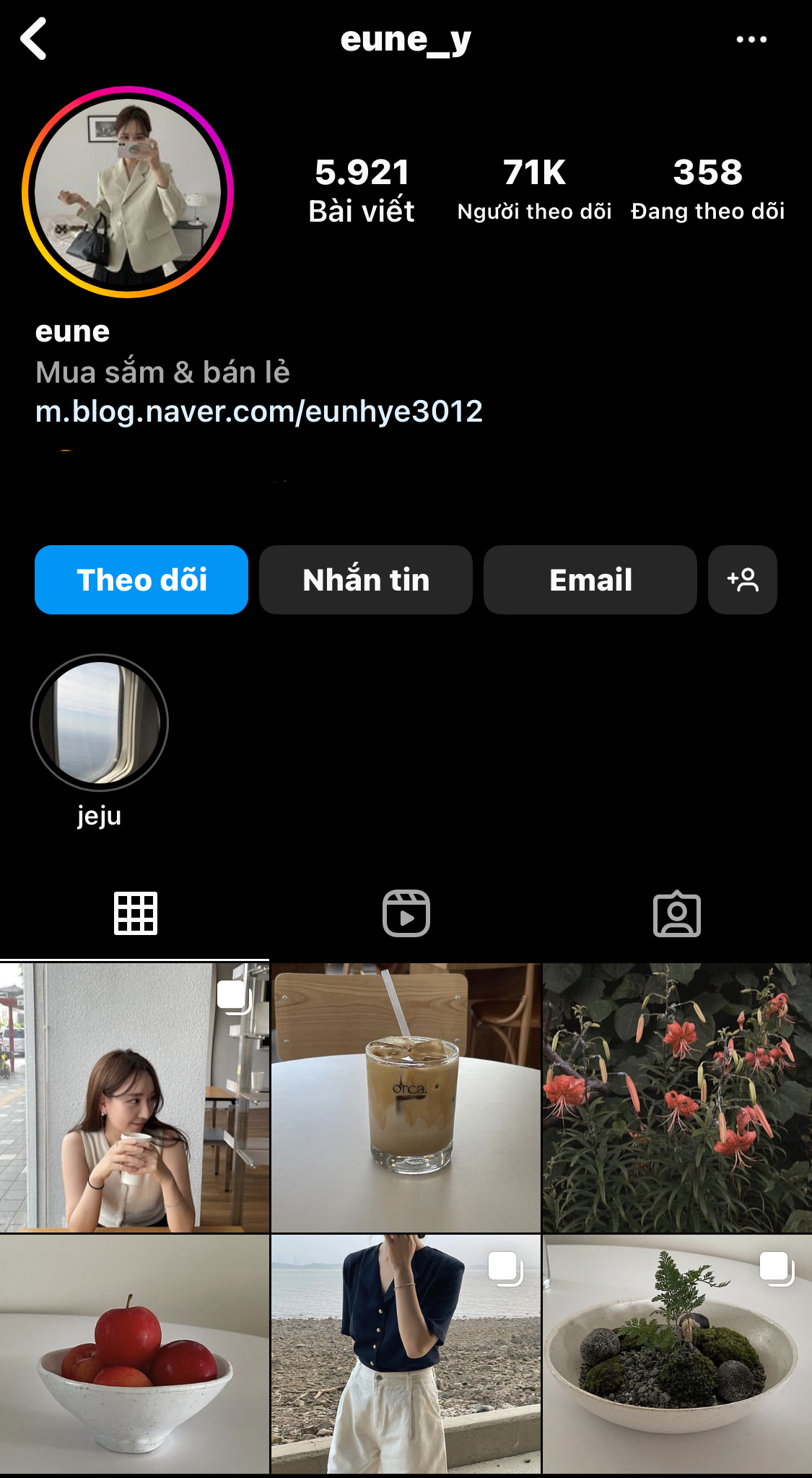Screen dimensions: 812x1478
Task: Tap the suggested accounts person-plus icon
Action: [x=742, y=580]
